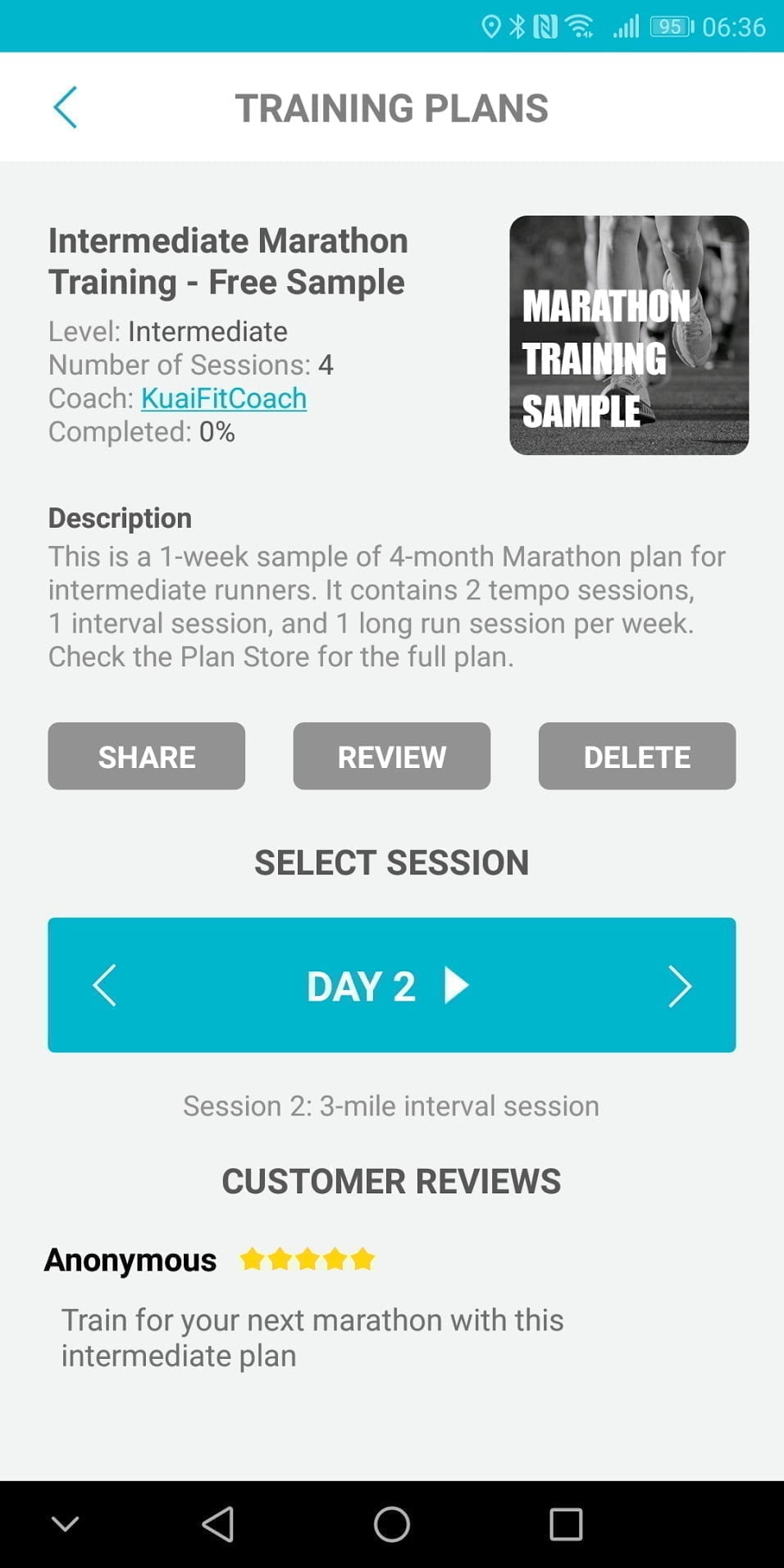Open the KuaiFitCoach coach link
The image size is (784, 1568).
pos(224,398)
